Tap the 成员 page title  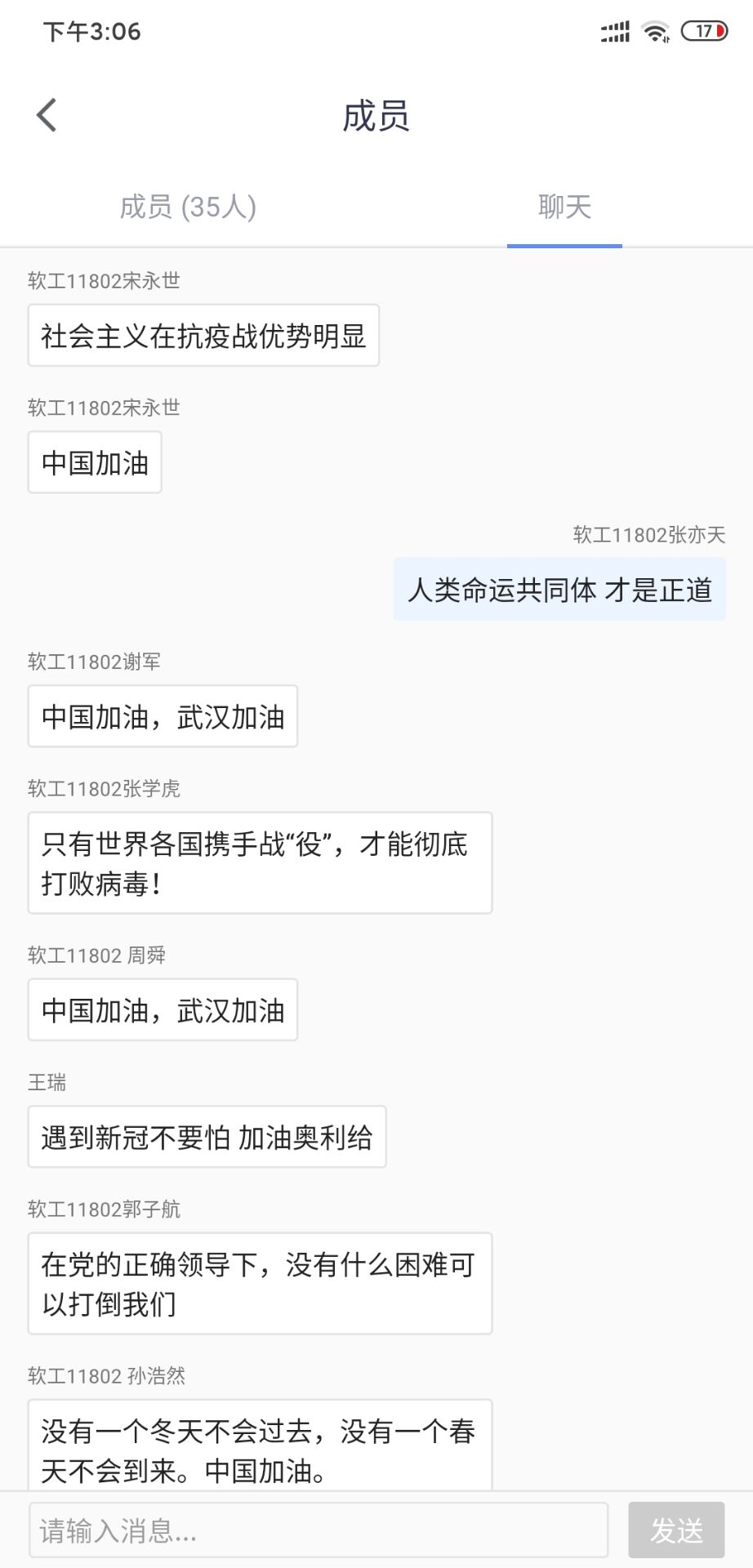(x=376, y=117)
